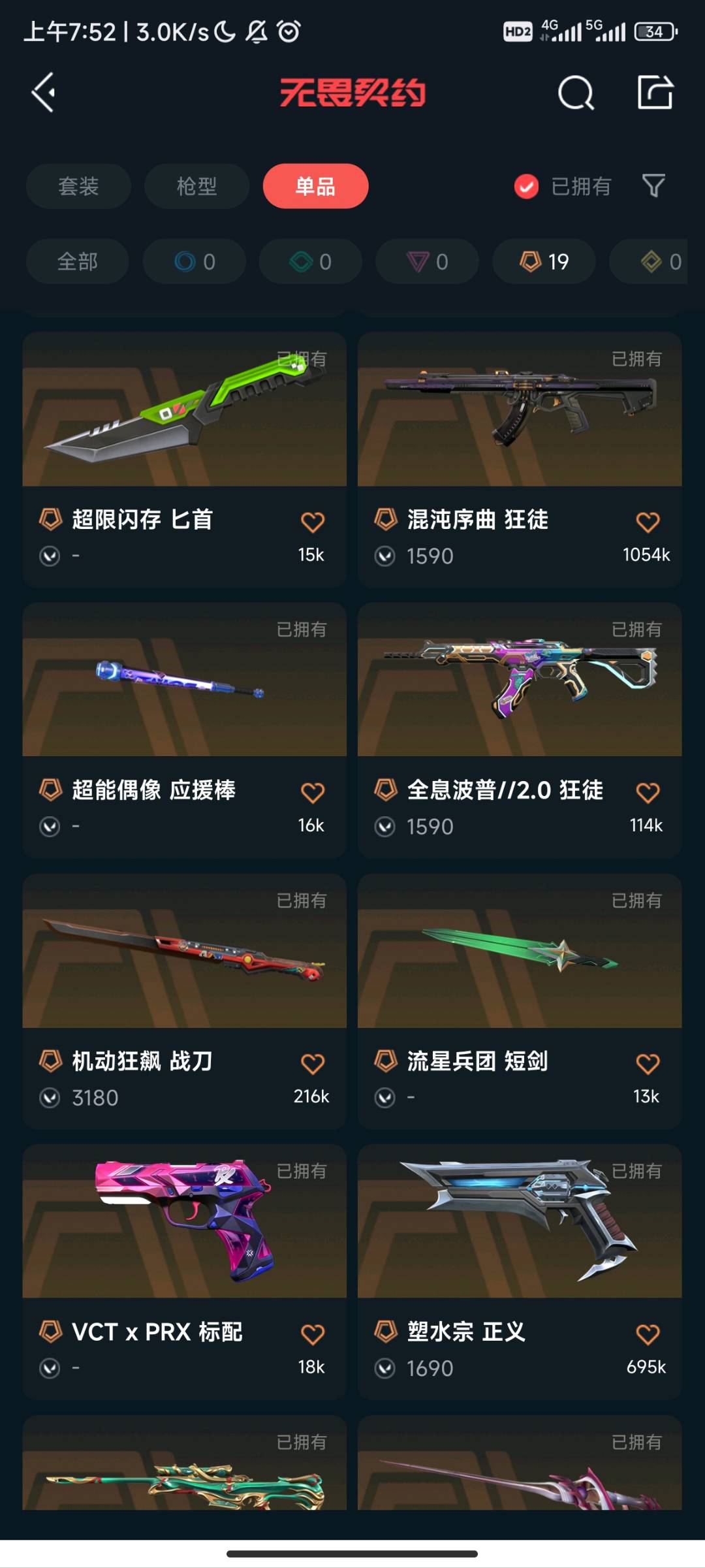Switch to the 枪型 tab
Image resolution: width=705 pixels, height=1568 pixels.
pos(196,186)
